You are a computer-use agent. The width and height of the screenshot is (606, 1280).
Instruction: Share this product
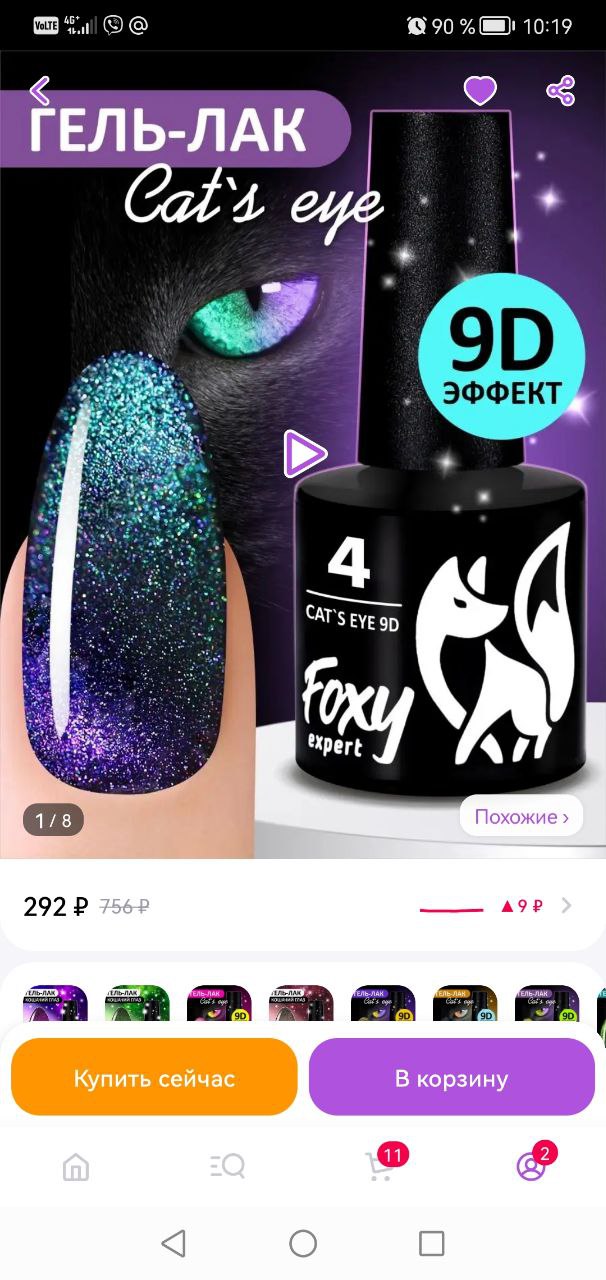tap(561, 91)
